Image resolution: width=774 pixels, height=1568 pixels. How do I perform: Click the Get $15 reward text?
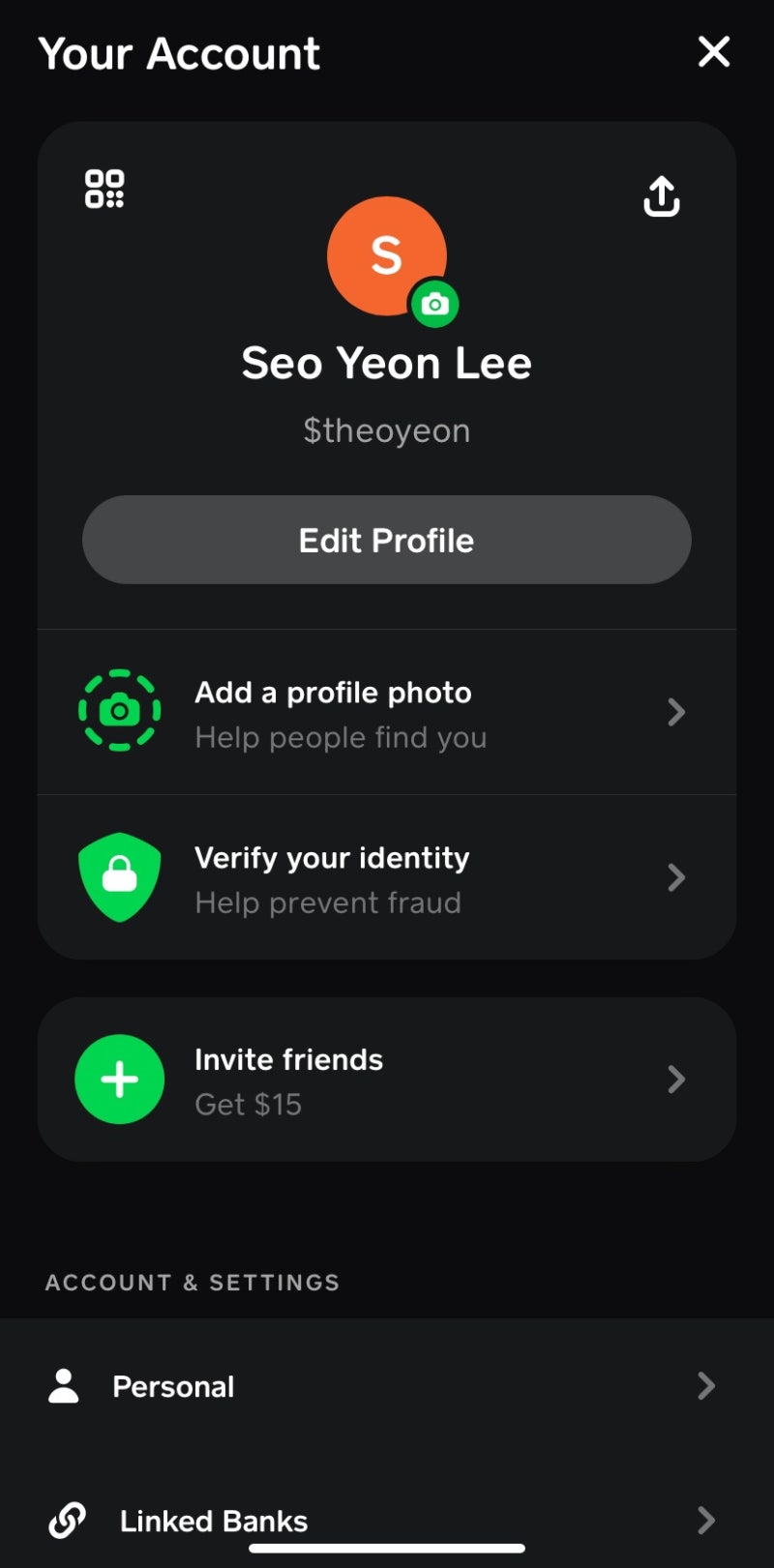[248, 1104]
